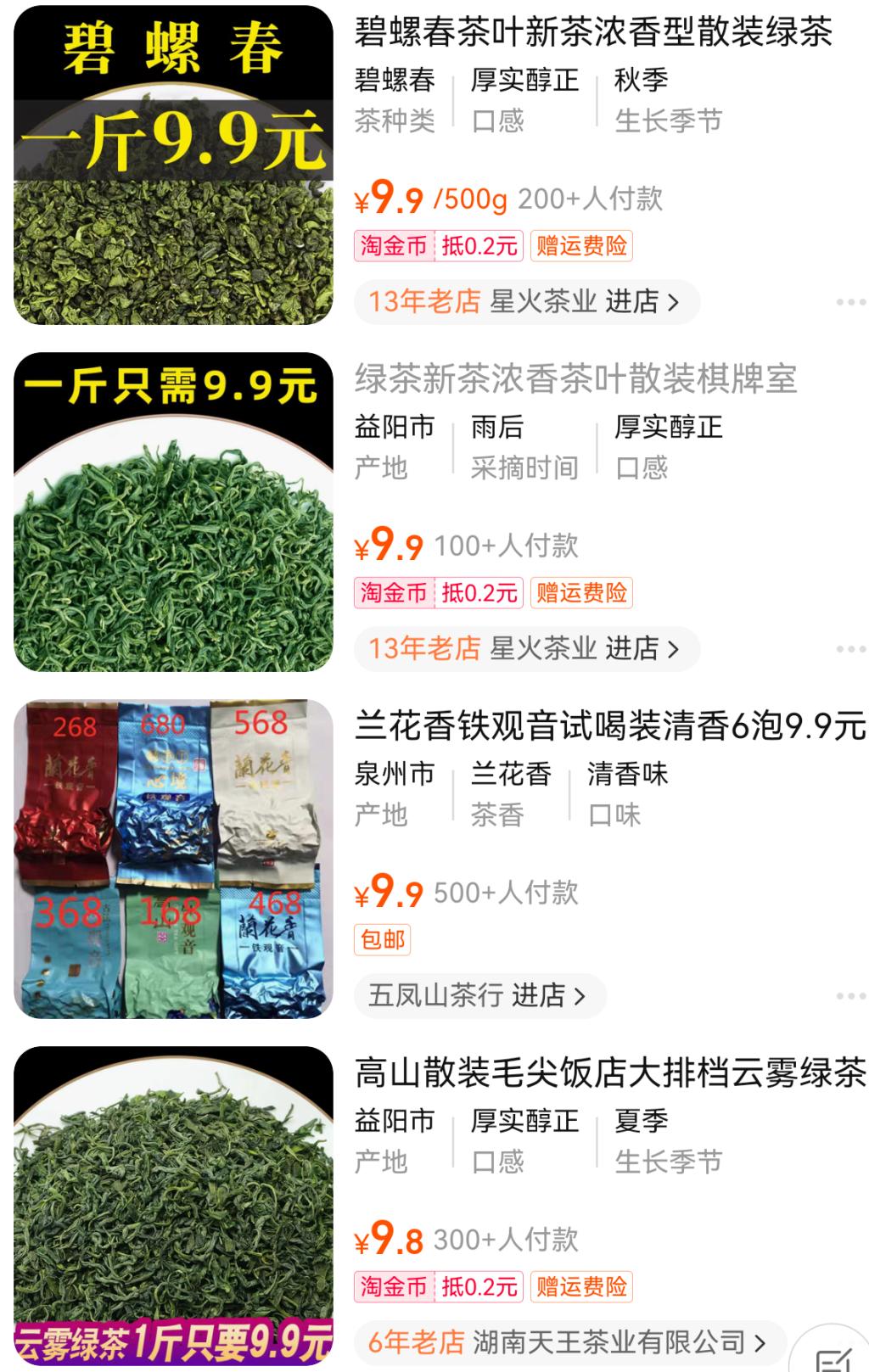This screenshot has width=869, height=1372.
Task: Toggle the 赠运费险 tag on the 碧螺春 listing
Action: [x=583, y=247]
